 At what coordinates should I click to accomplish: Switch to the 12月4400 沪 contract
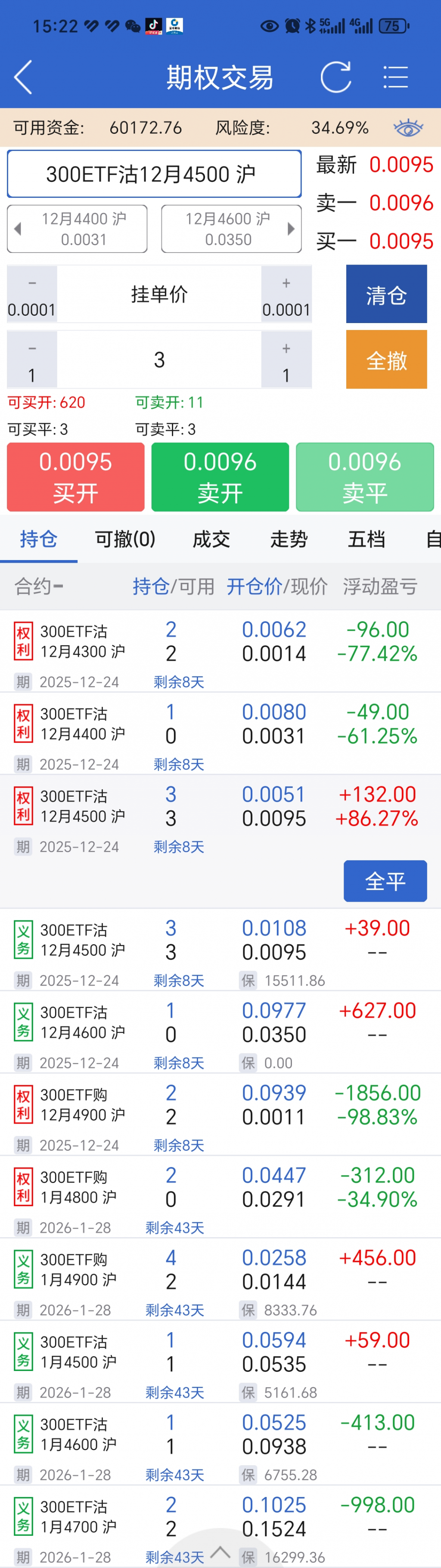pyautogui.click(x=78, y=229)
